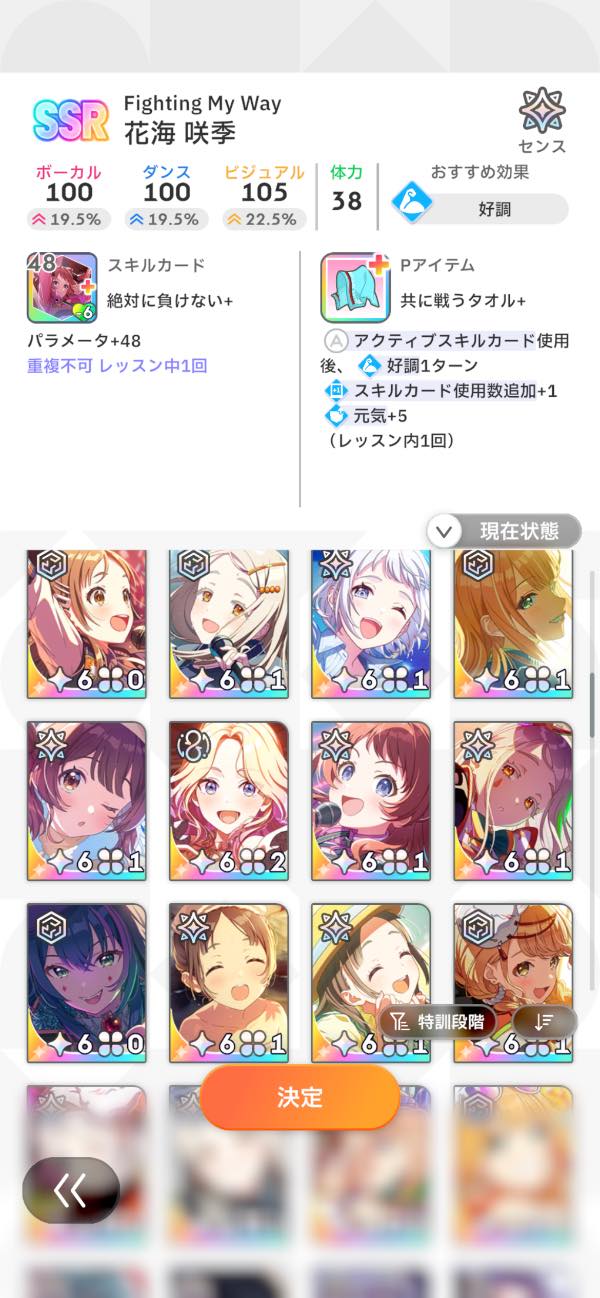This screenshot has height=1298, width=600.
Task: Change the sort order with the sort icon
Action: [545, 1021]
